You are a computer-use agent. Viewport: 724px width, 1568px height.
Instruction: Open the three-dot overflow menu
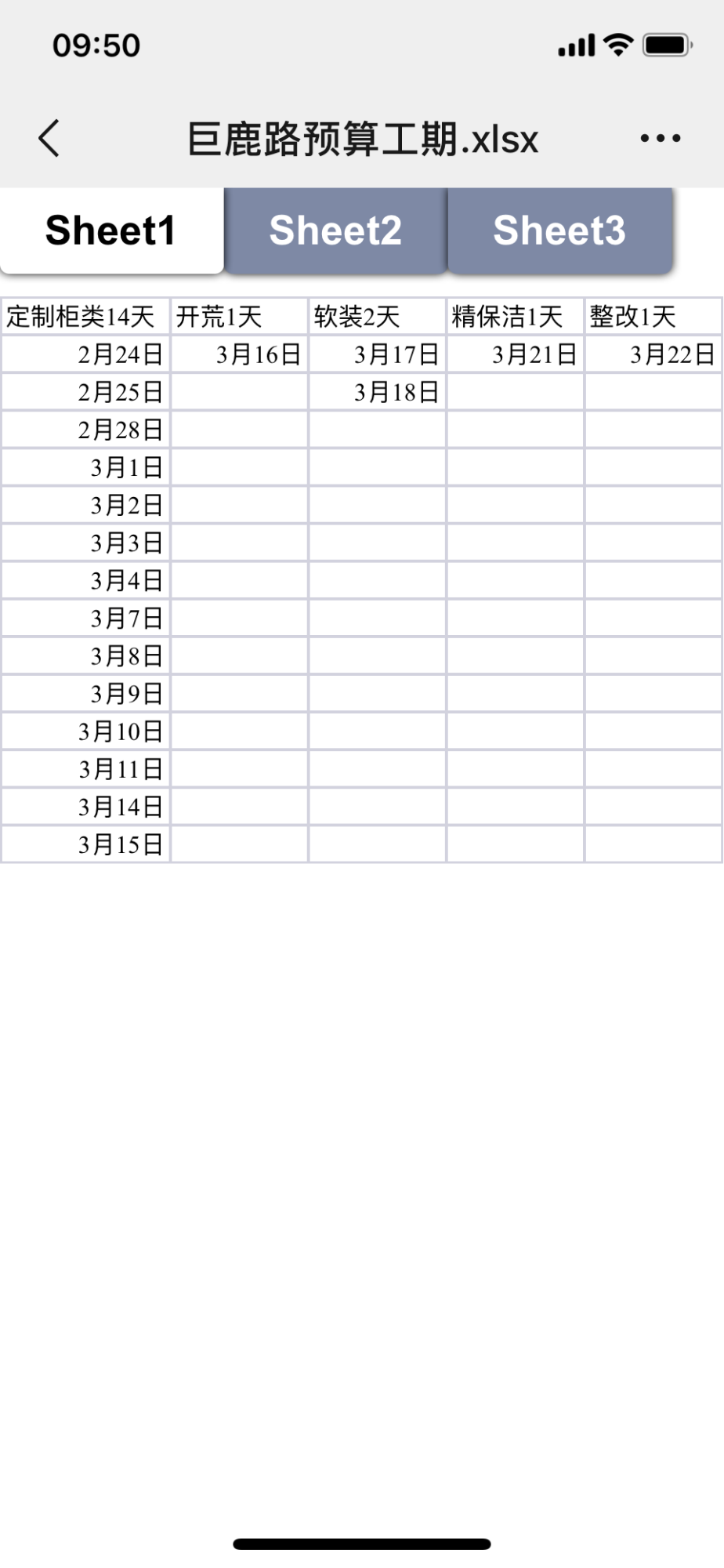point(660,139)
